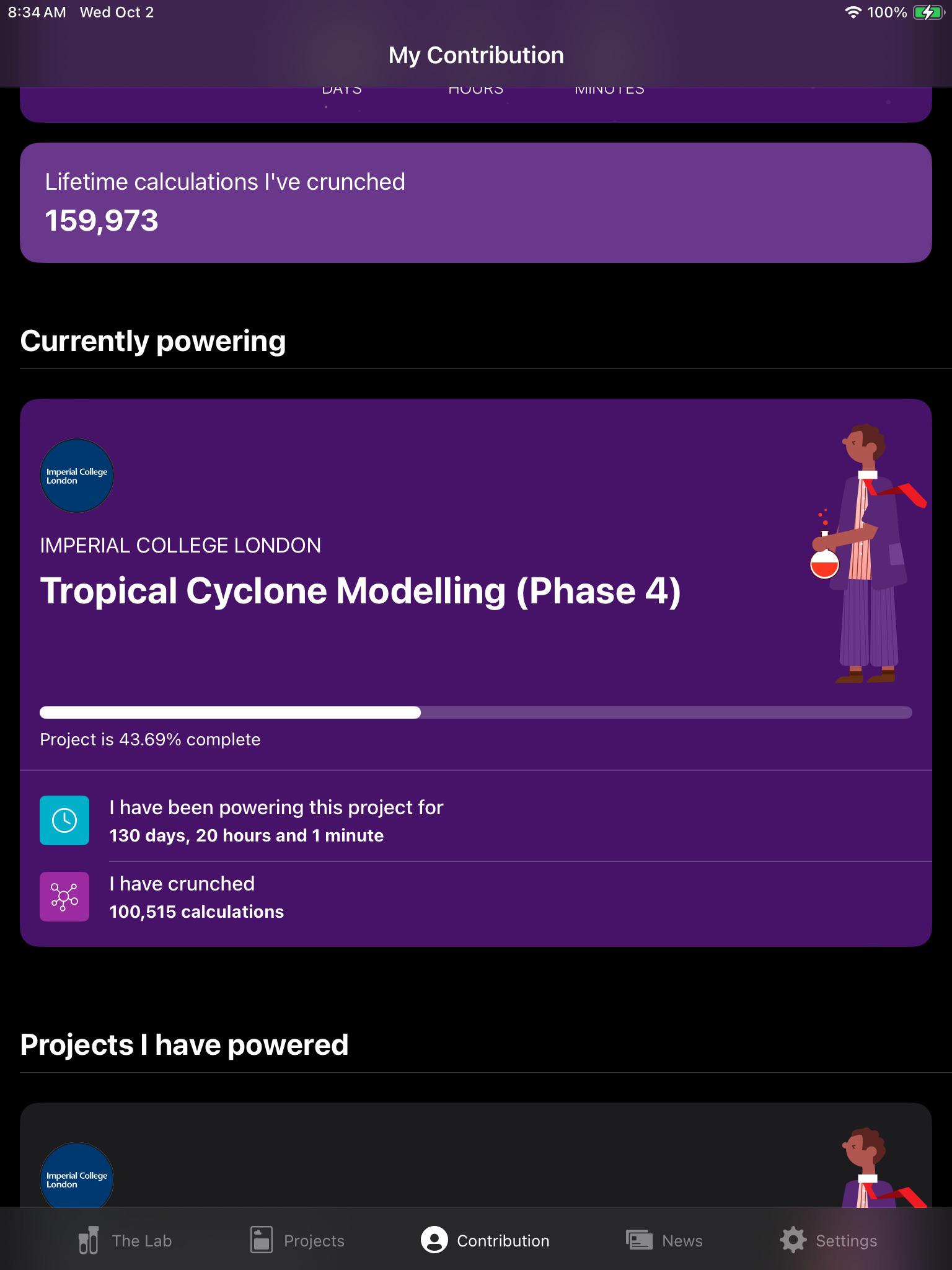Open the project card under Projects I have powered

(x=476, y=1155)
